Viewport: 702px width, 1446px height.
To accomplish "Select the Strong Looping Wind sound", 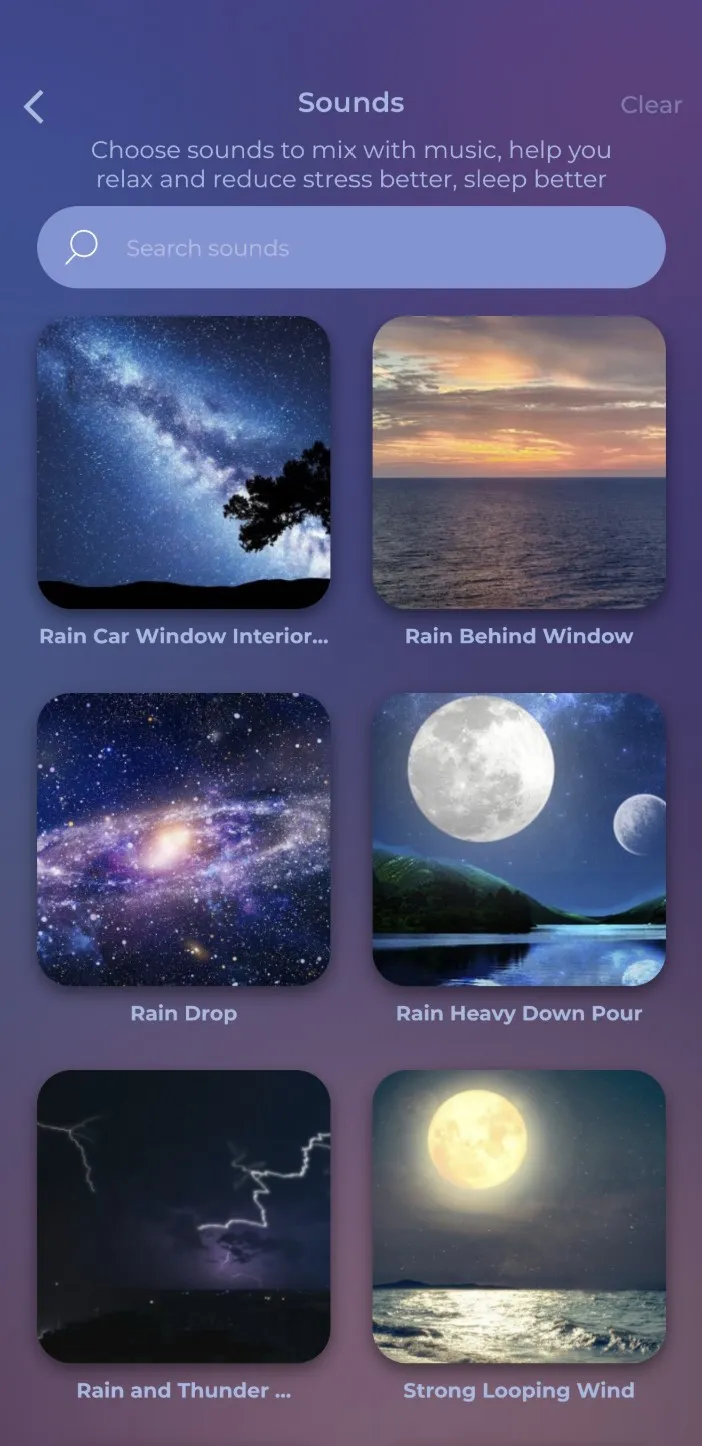I will pyautogui.click(x=519, y=1216).
